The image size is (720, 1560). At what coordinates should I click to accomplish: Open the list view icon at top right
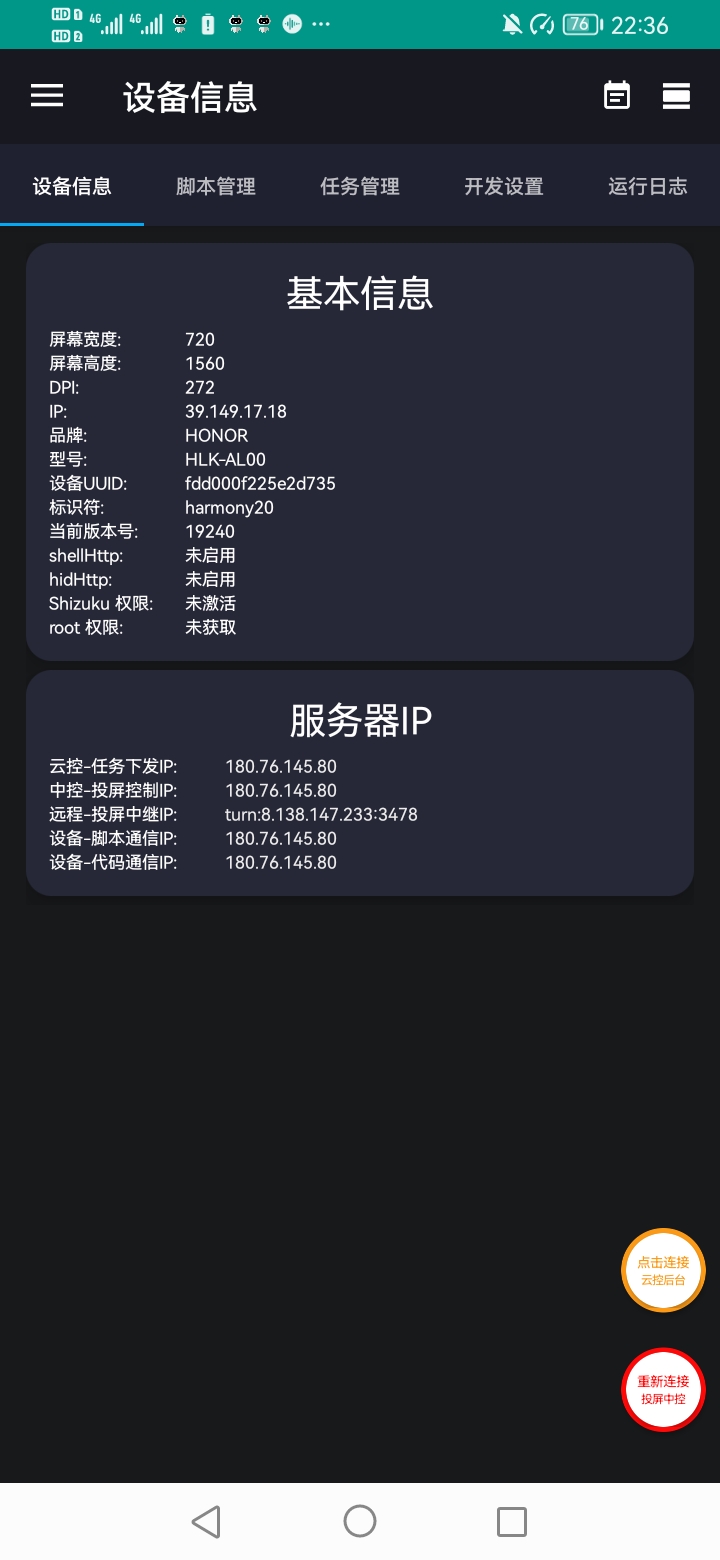(676, 96)
